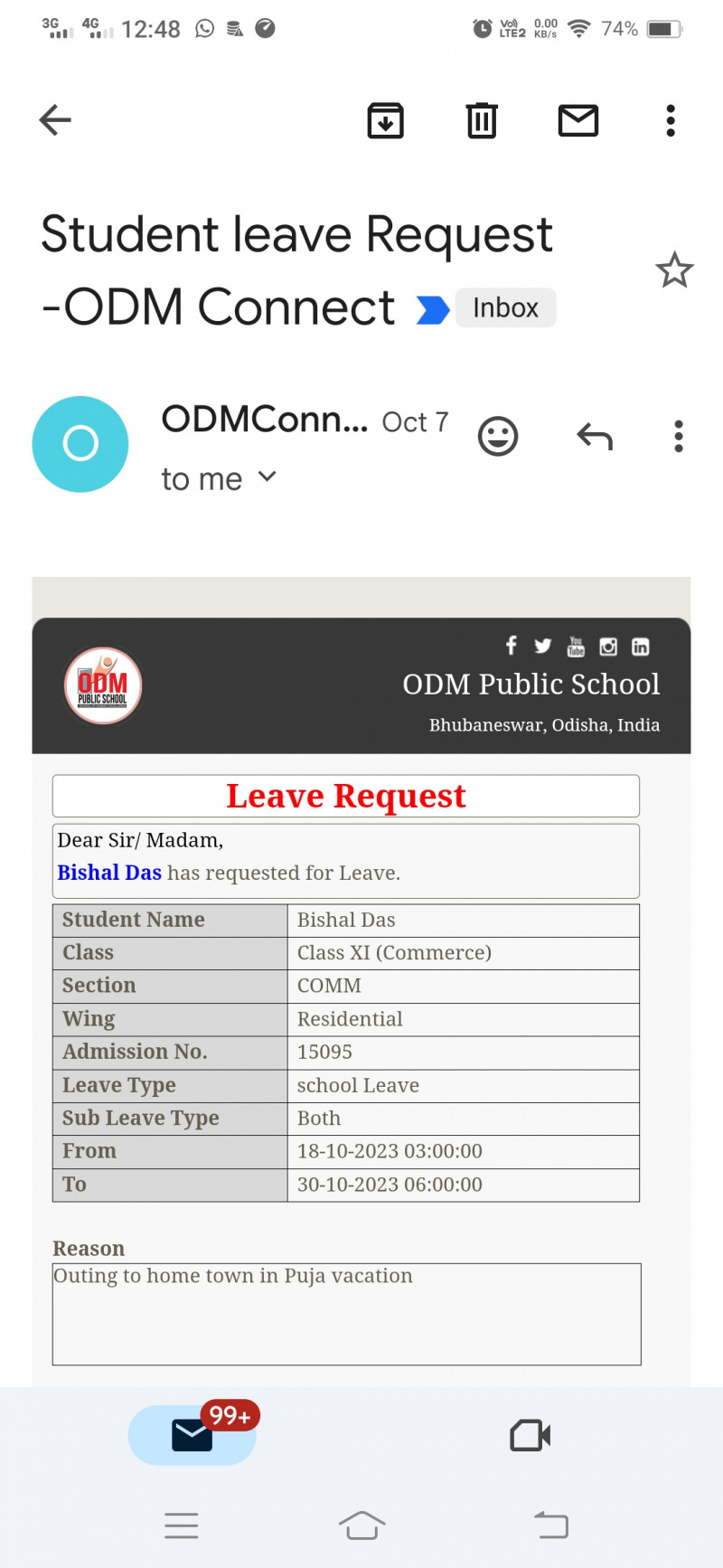Add an emoji reaction to the message
Viewport: 723px width, 1568px height.
[498, 437]
